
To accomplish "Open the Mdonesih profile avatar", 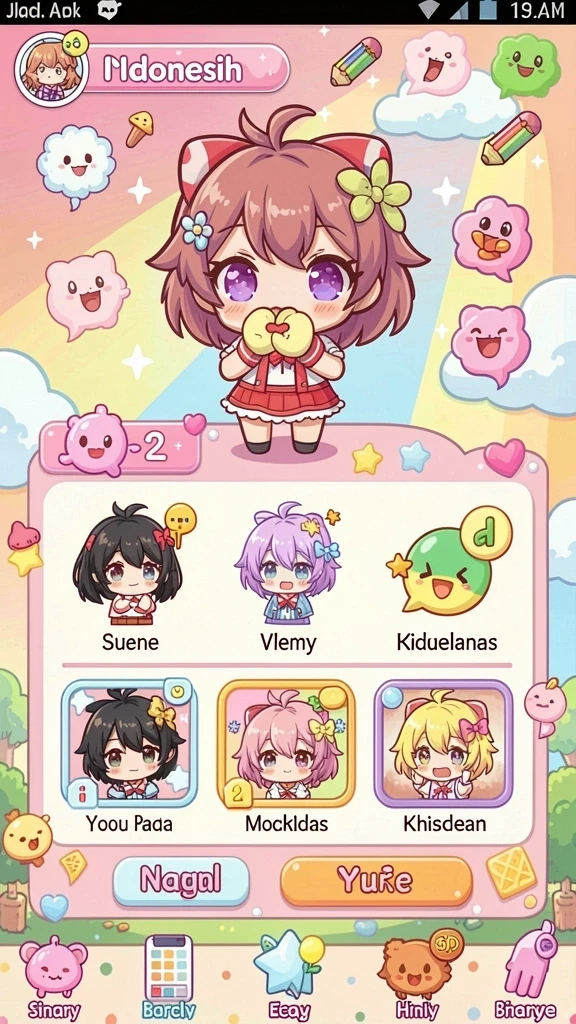I will pyautogui.click(x=51, y=69).
